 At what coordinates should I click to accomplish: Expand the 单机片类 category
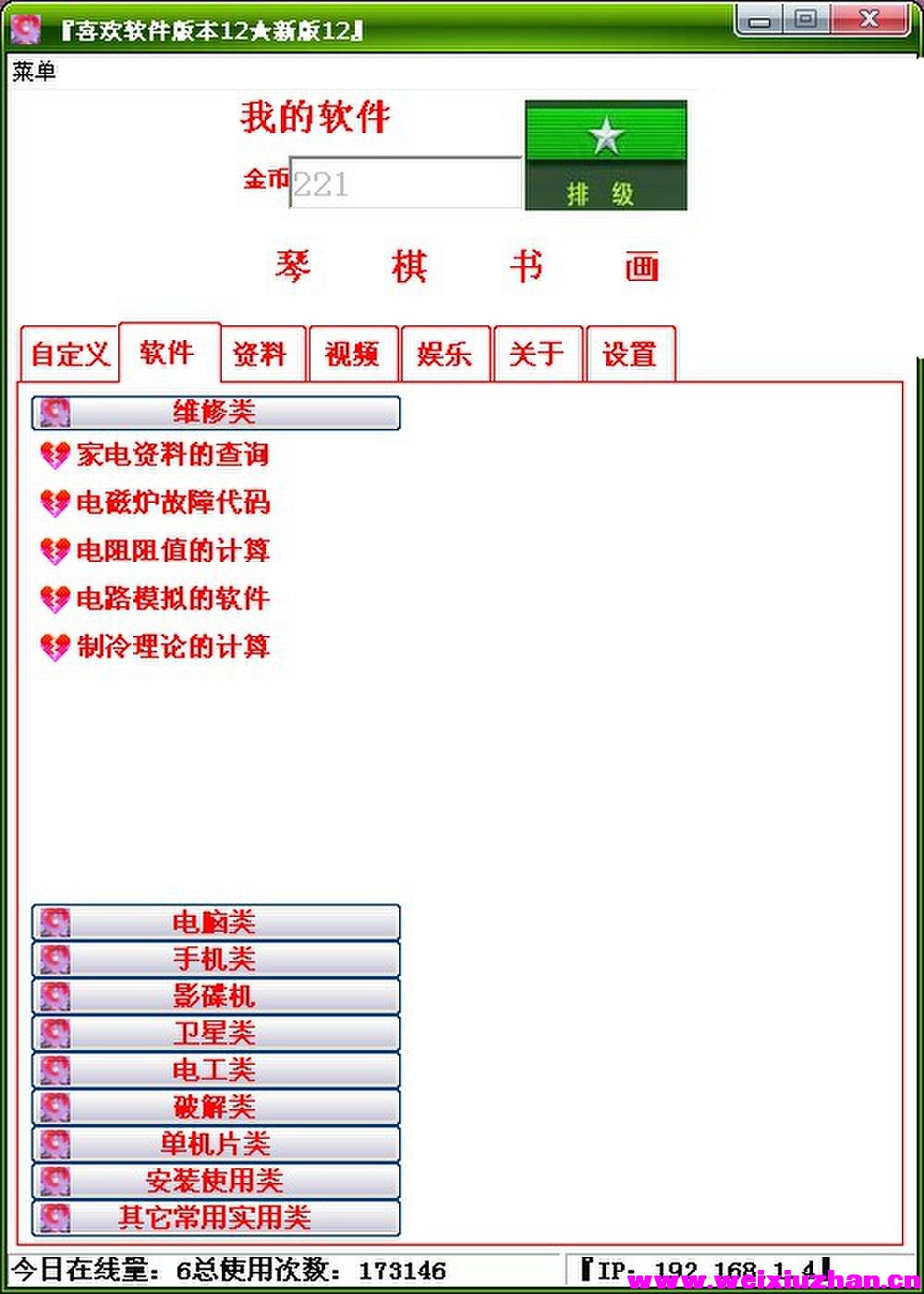tap(215, 1144)
